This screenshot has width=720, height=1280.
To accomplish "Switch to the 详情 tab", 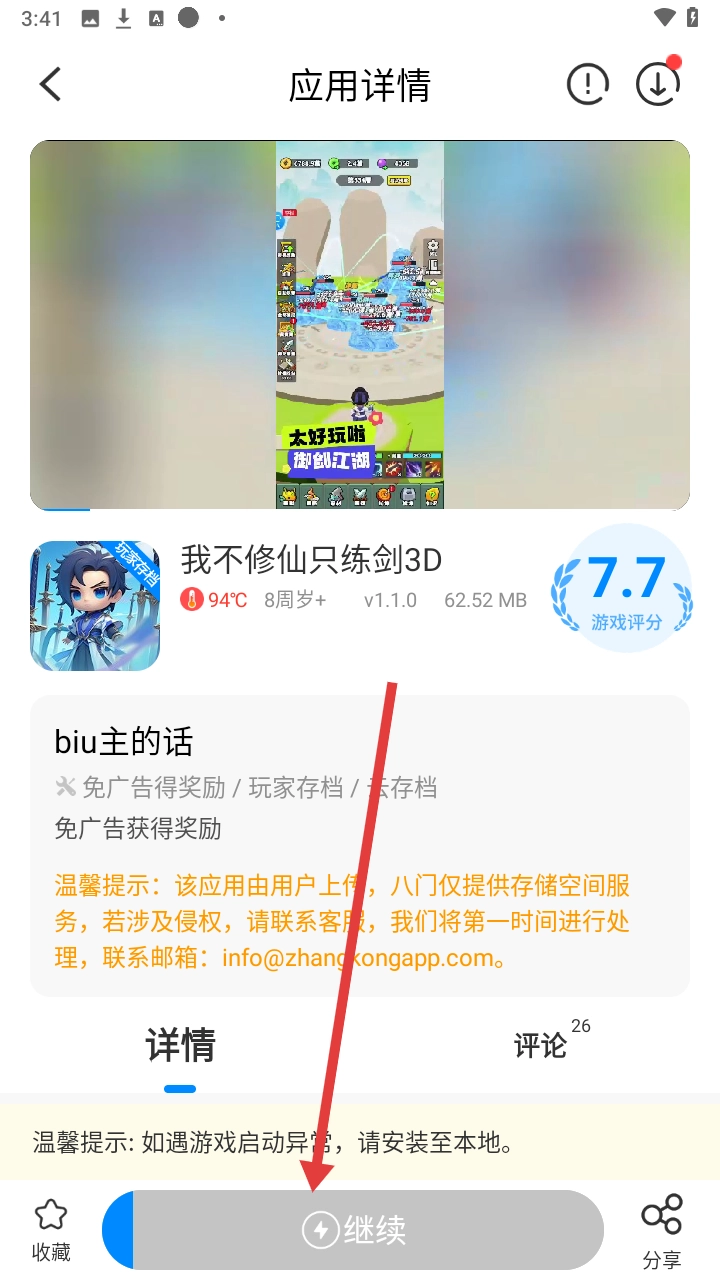I will (180, 1046).
